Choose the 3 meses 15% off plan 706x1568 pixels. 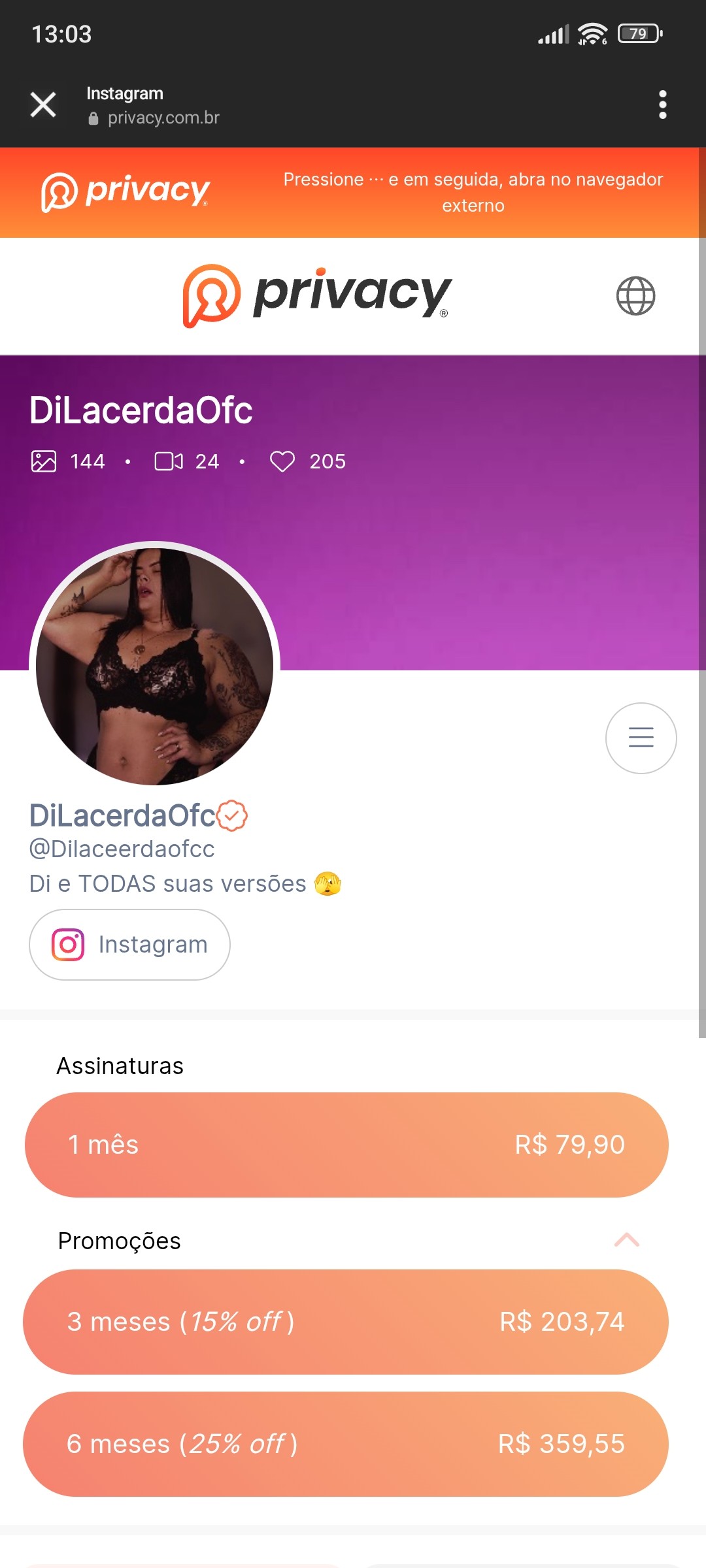coord(346,1322)
